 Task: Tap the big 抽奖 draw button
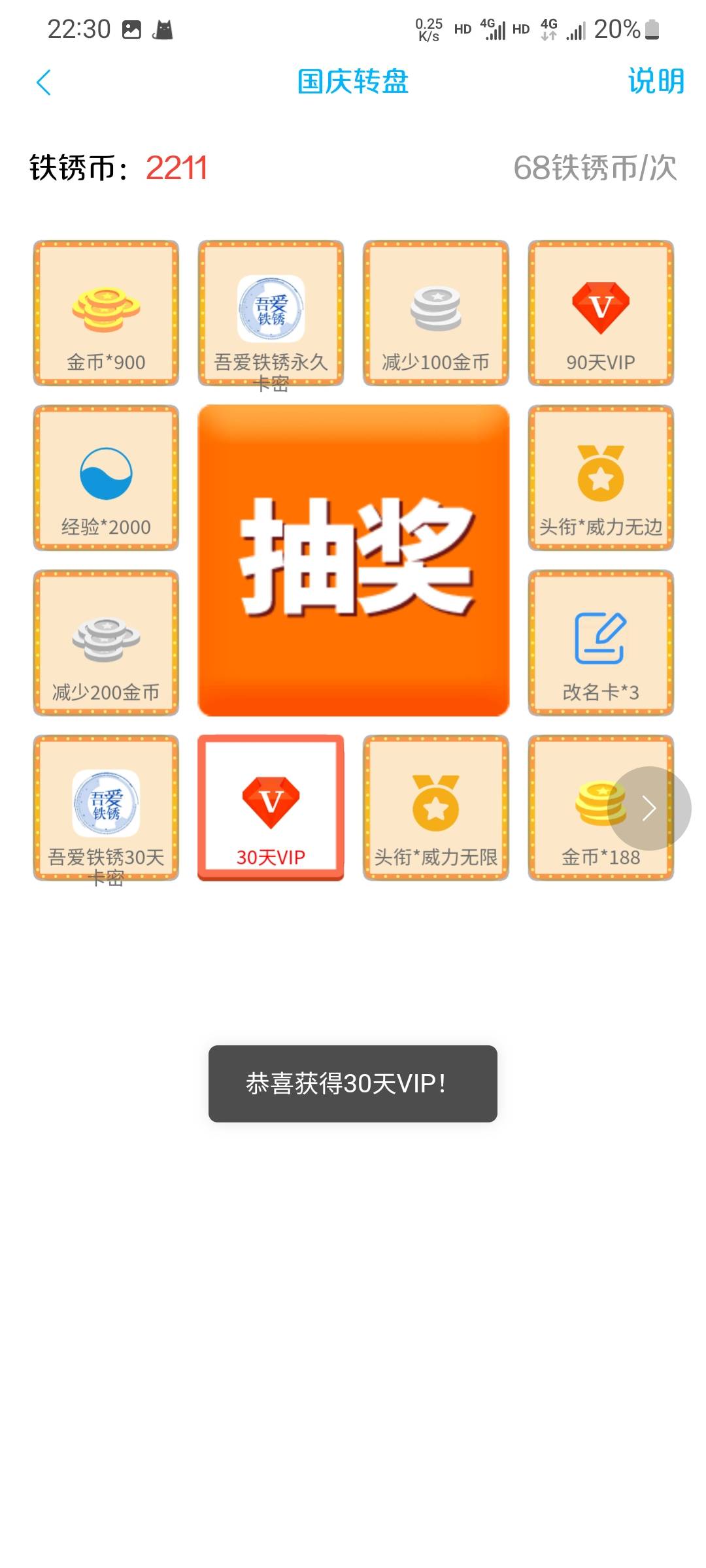point(354,560)
